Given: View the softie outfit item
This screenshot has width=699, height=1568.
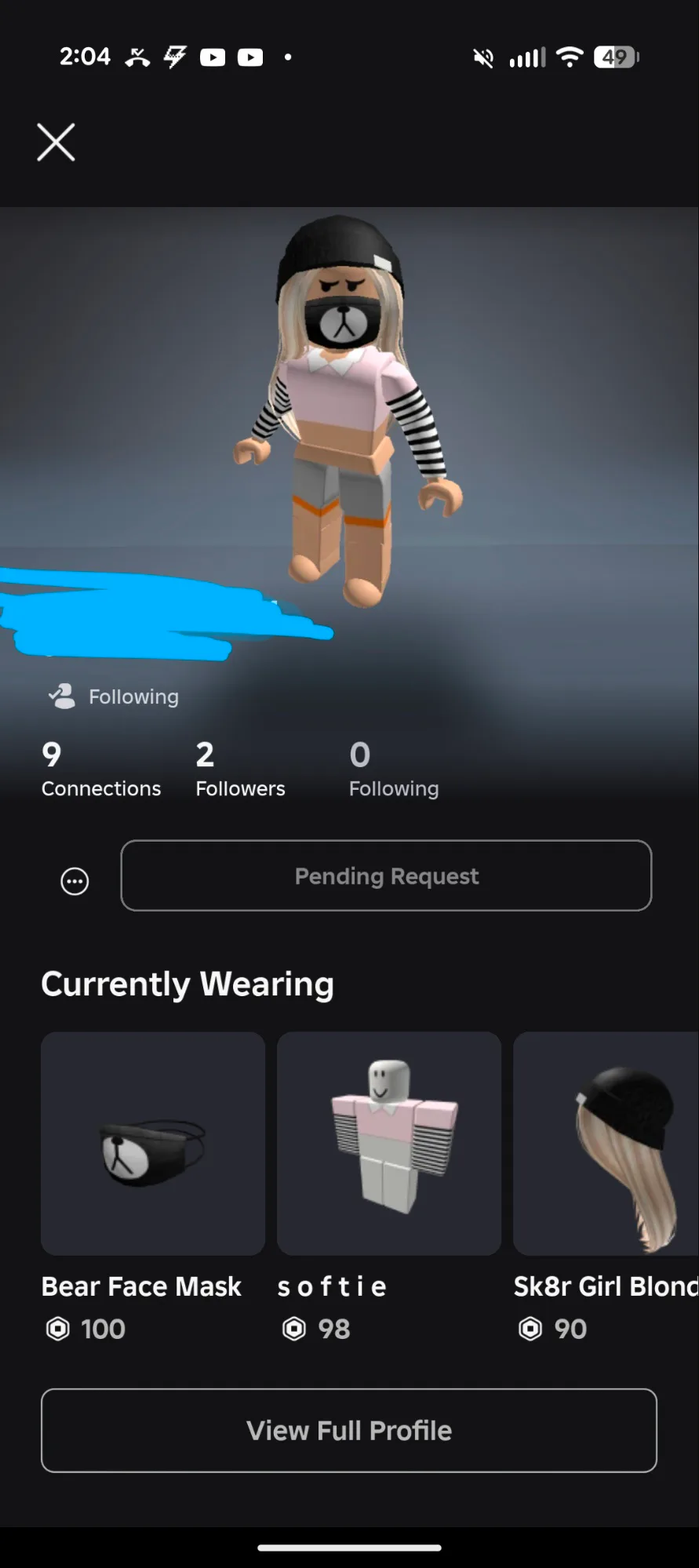Looking at the screenshot, I should 389,1144.
